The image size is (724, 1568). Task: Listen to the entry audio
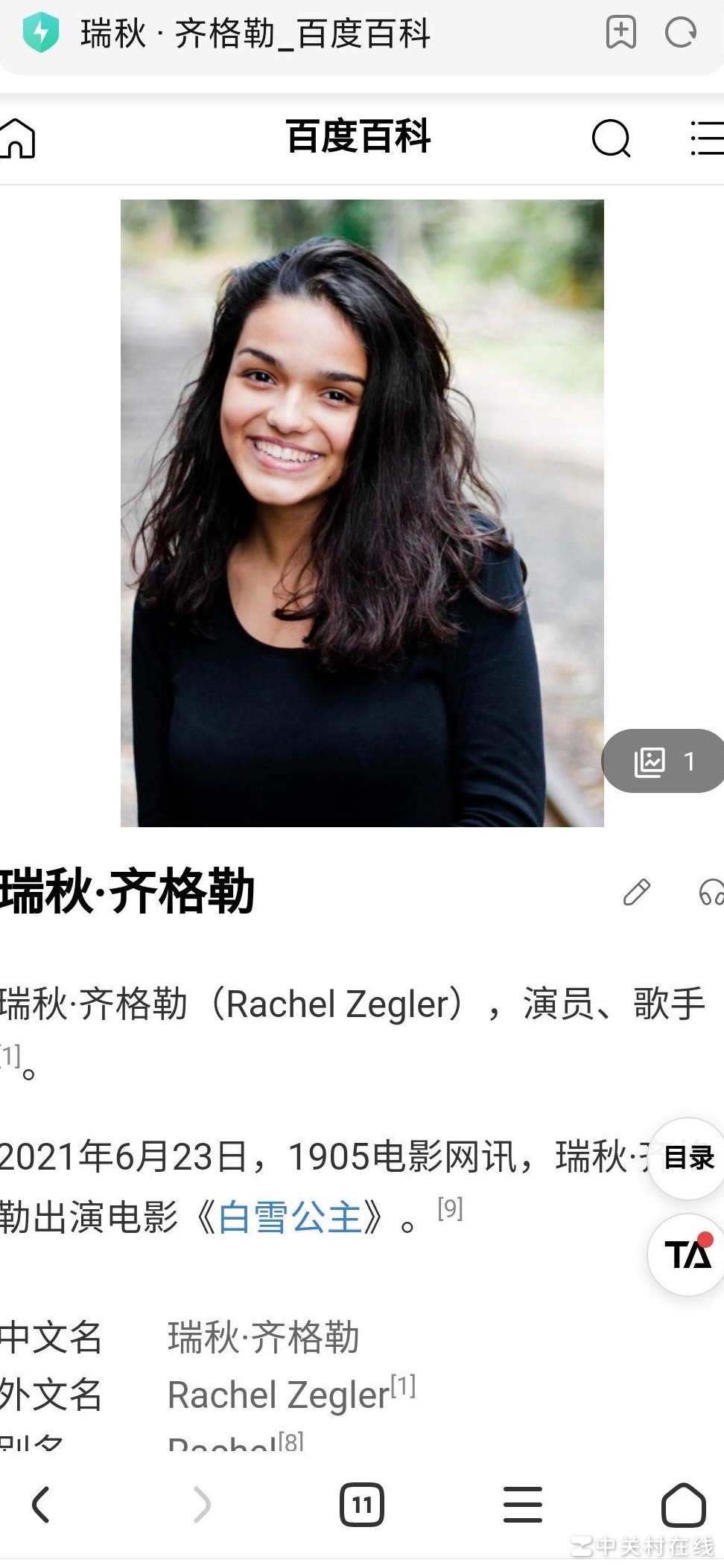[711, 891]
